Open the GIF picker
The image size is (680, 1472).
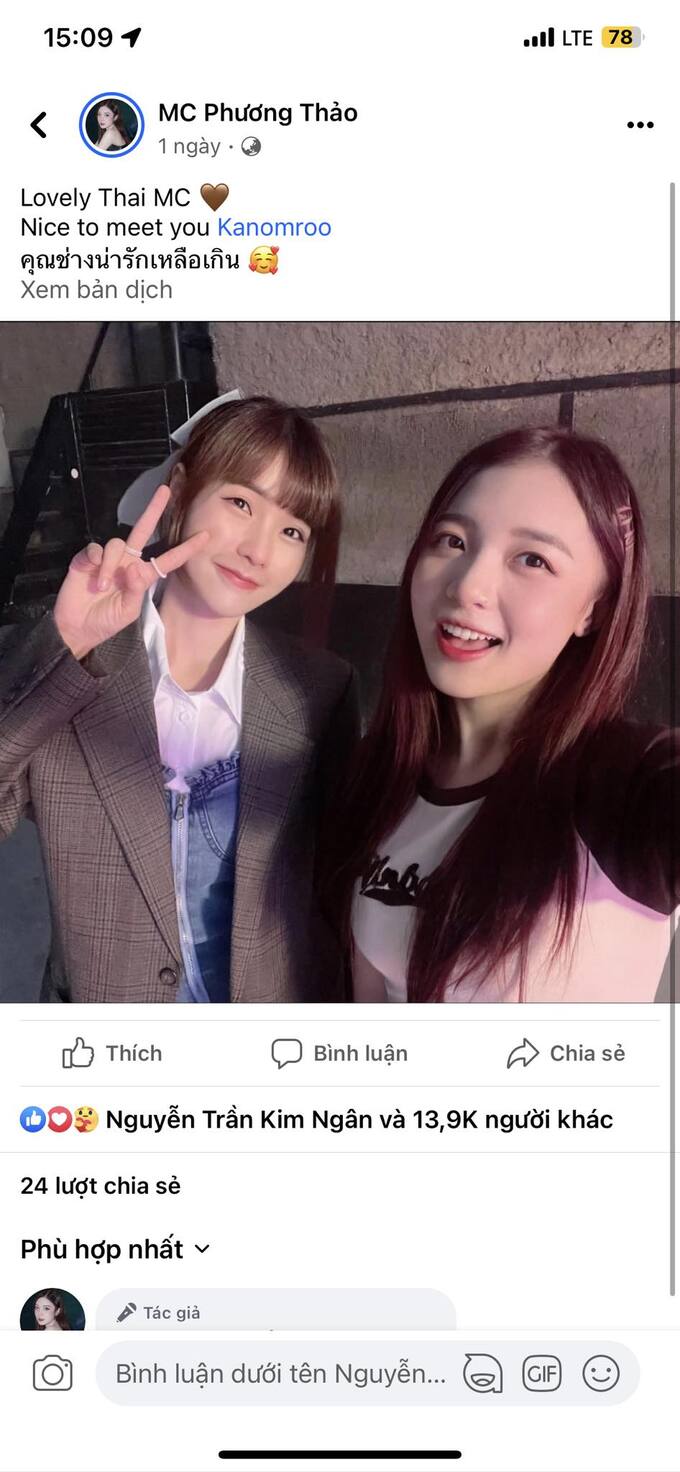pos(541,1374)
